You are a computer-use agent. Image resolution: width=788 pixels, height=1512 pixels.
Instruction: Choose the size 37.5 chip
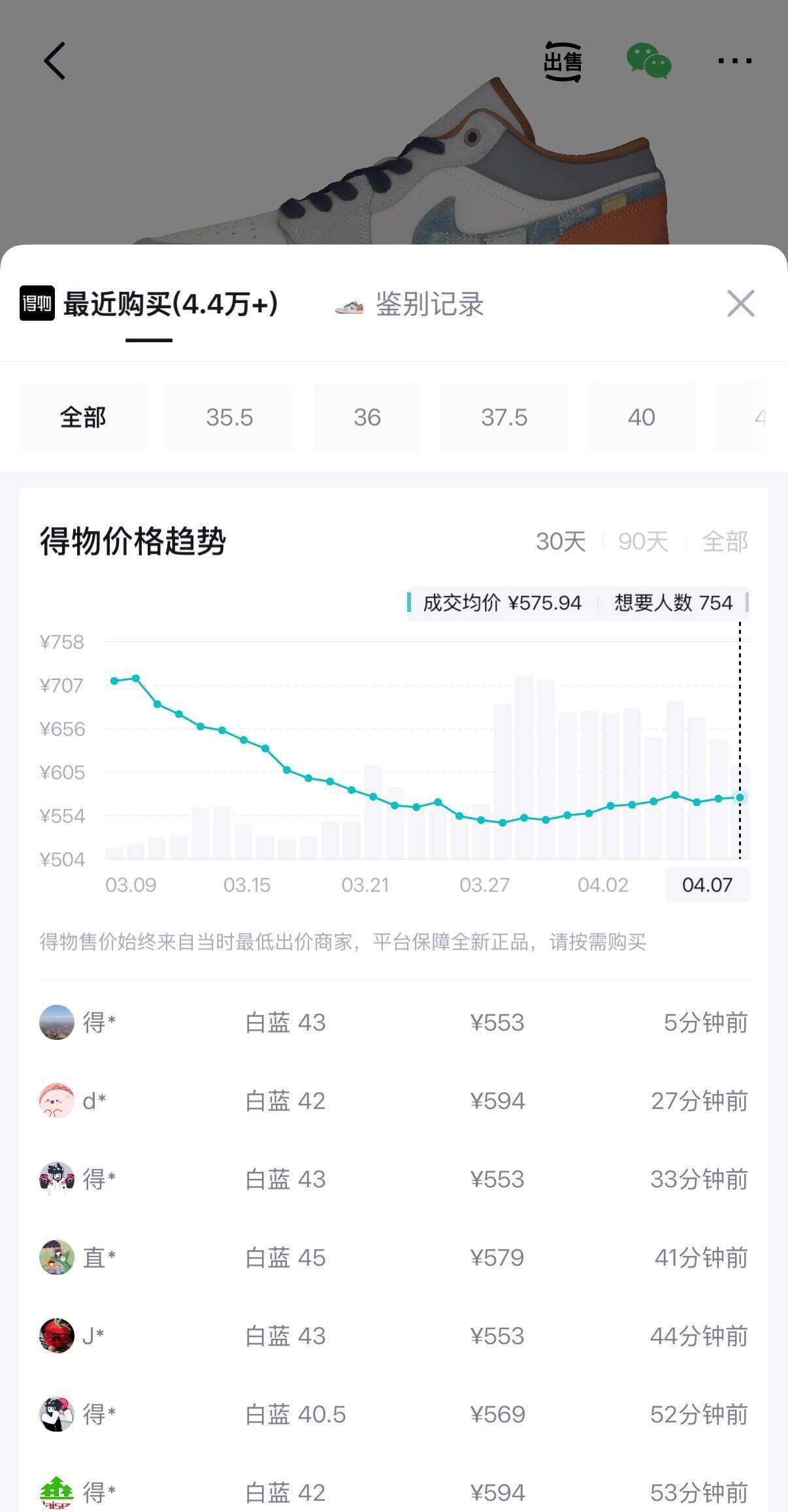click(x=504, y=417)
